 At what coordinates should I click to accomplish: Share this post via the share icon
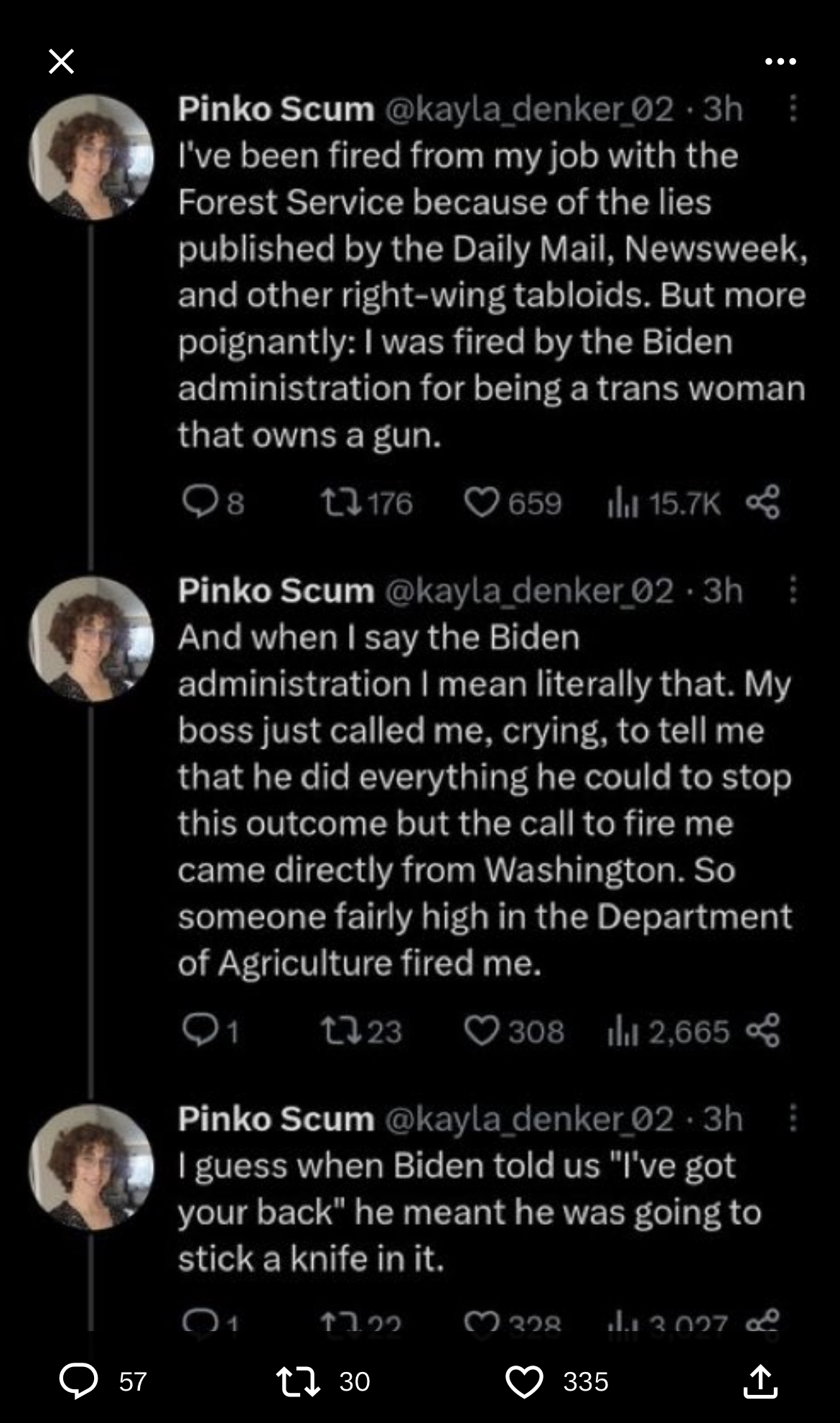[760, 1381]
